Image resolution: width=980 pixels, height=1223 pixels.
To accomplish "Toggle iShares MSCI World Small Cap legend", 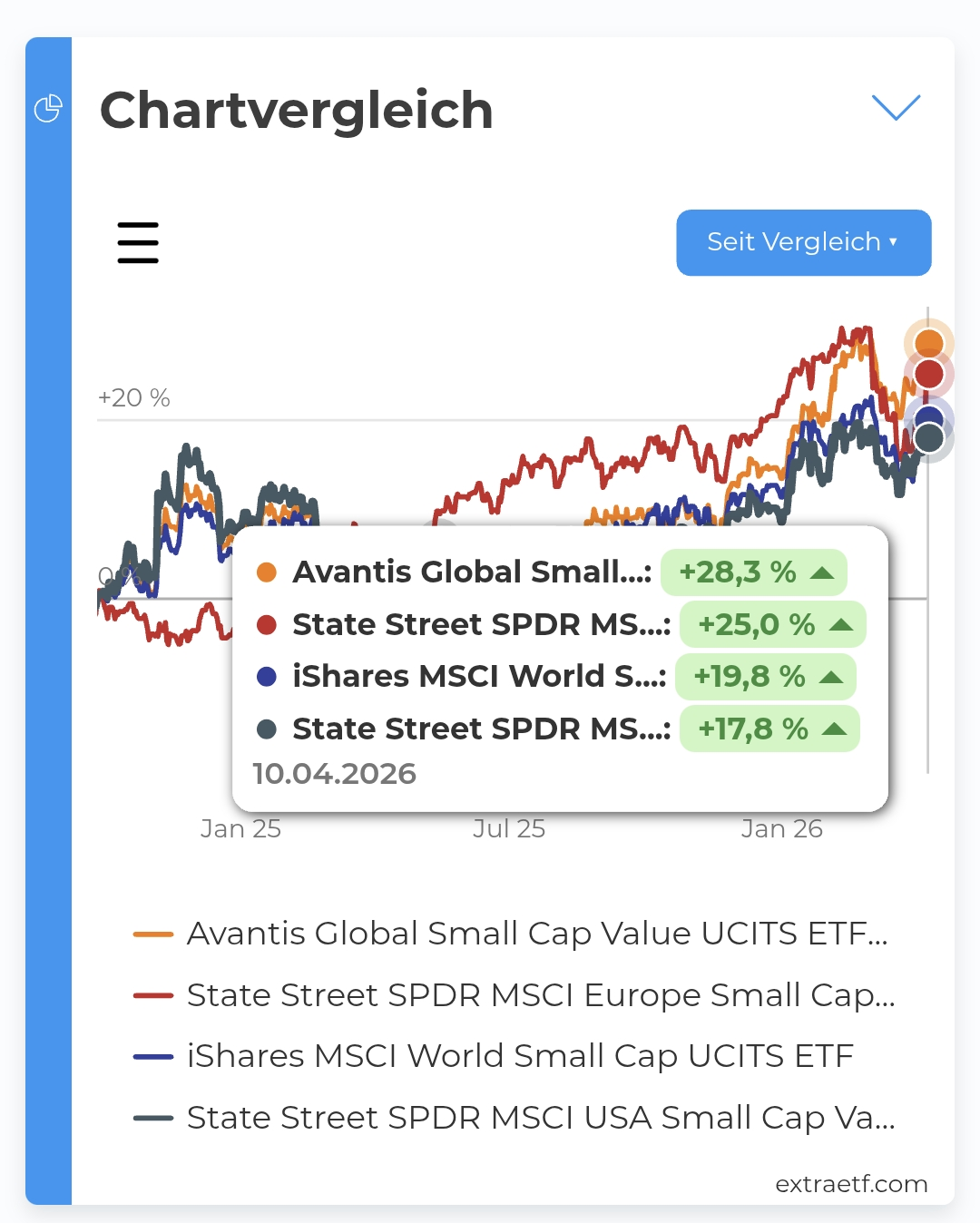I will click(519, 1056).
